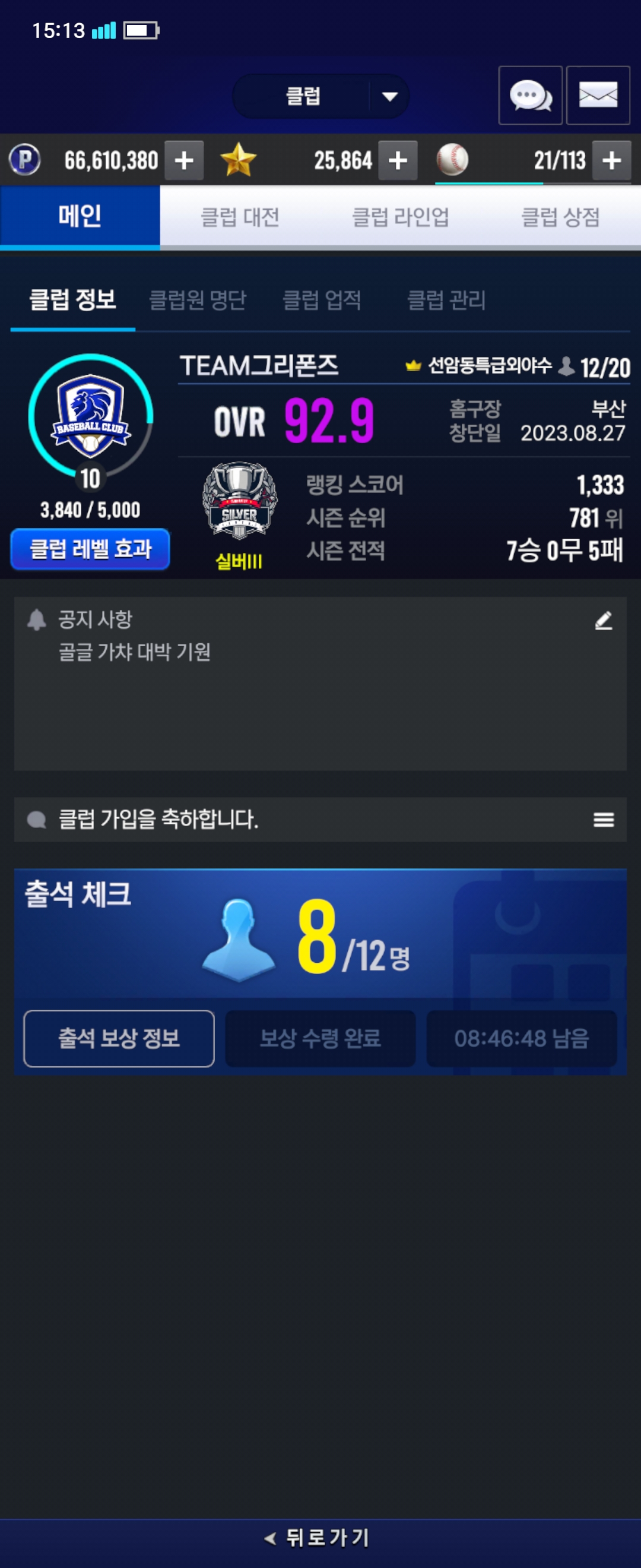This screenshot has height=1568, width=641.
Task: Add more stars with plus button
Action: click(398, 161)
